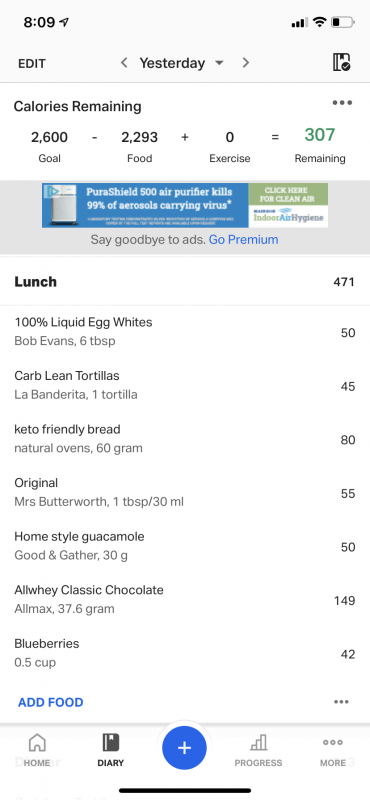
Task: Switch to the Home tab
Action: pyautogui.click(x=37, y=751)
